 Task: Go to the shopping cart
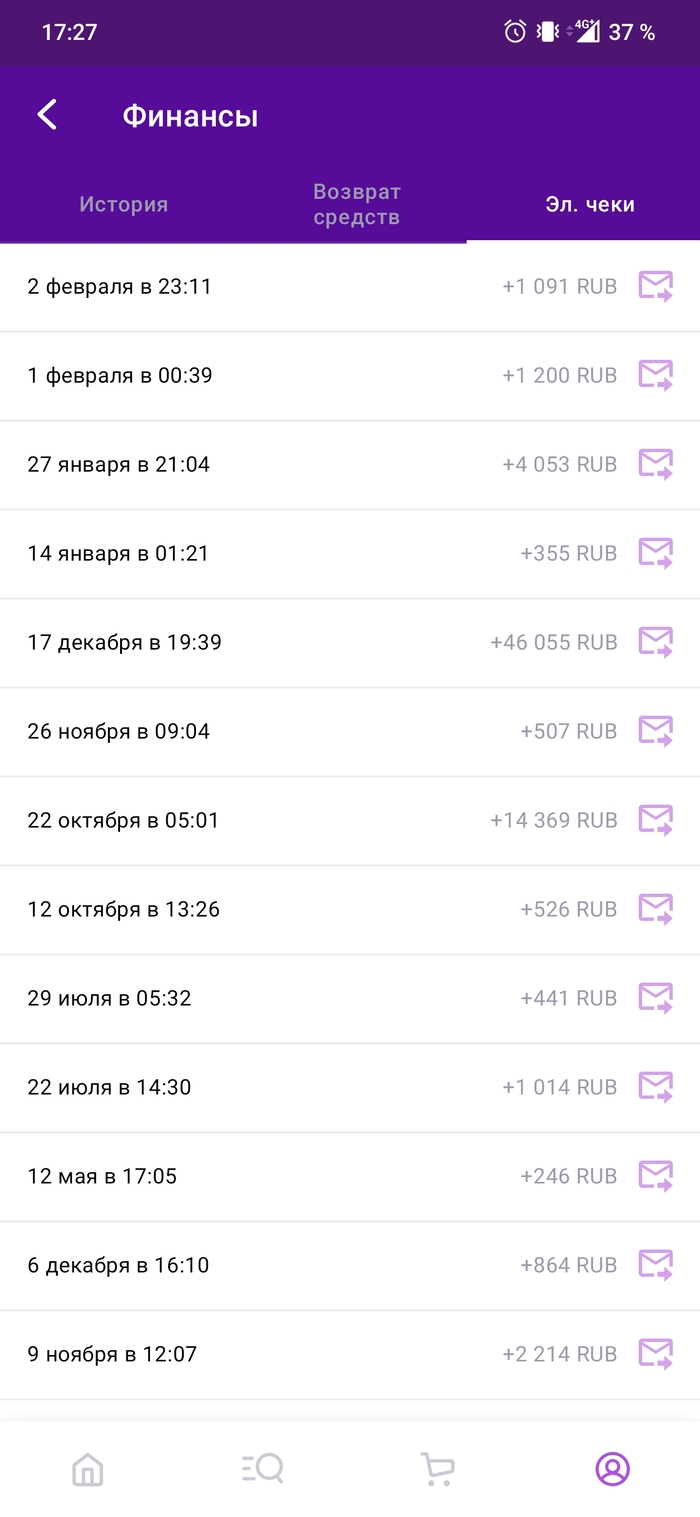point(438,1469)
